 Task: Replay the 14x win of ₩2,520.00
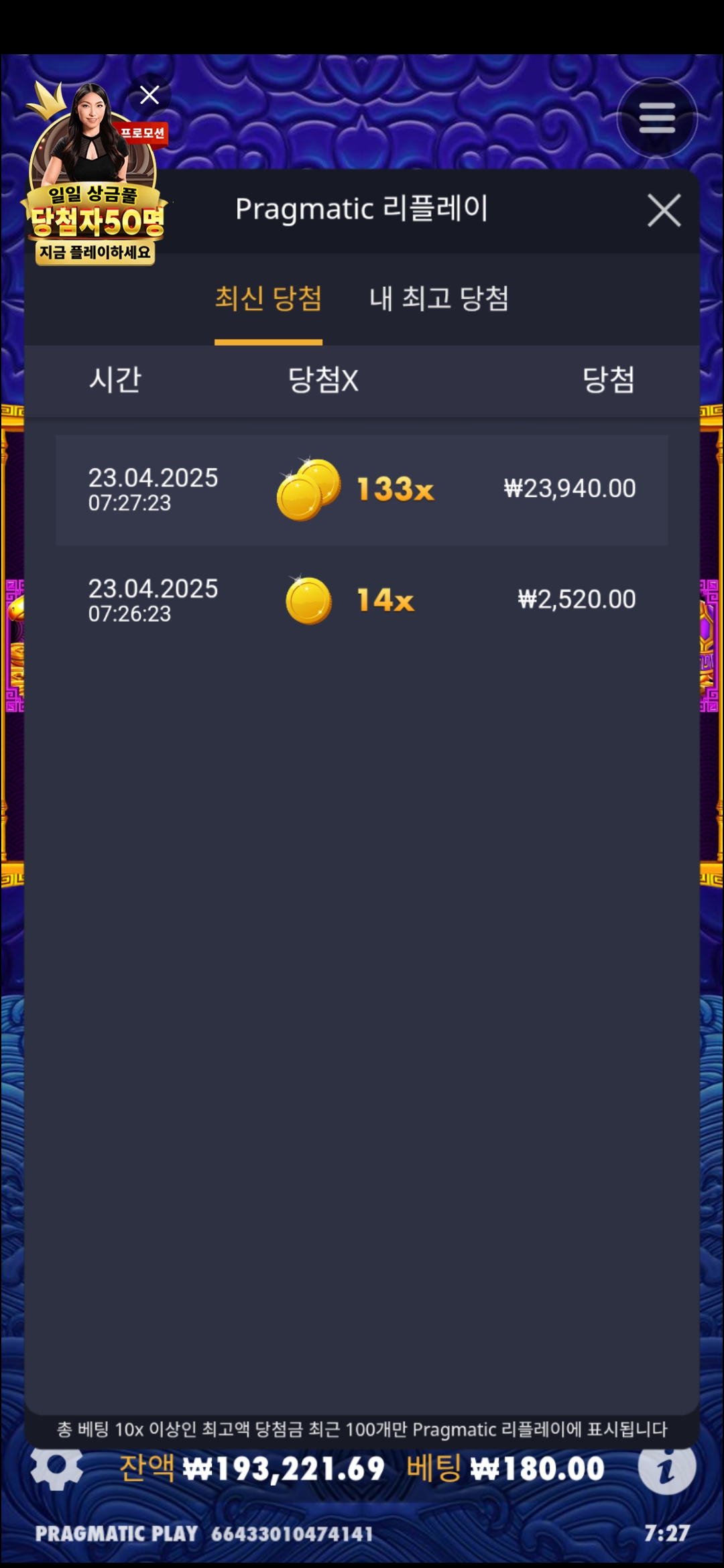click(x=362, y=600)
